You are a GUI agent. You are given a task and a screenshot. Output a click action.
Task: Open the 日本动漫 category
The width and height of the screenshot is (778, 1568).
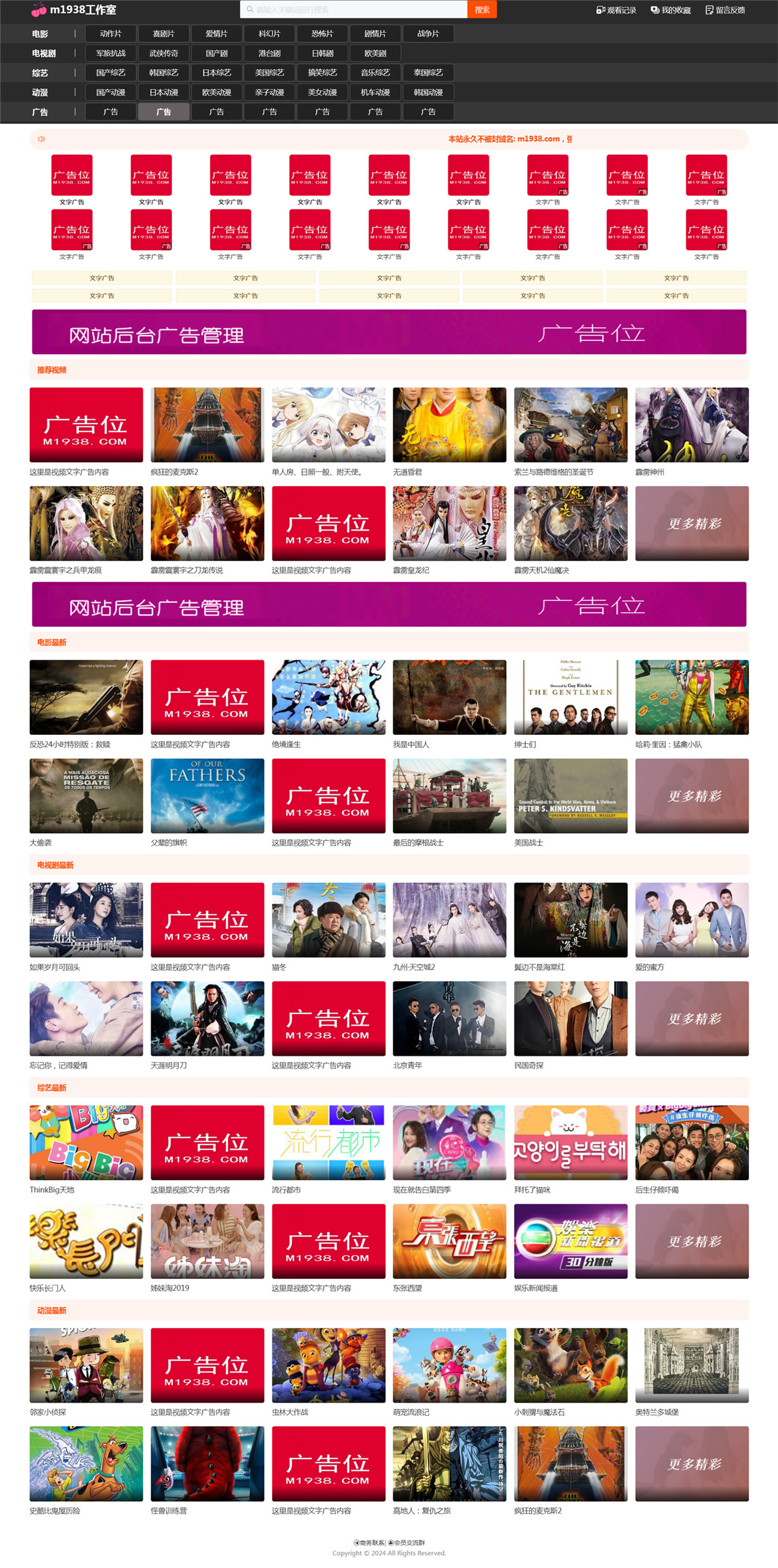pos(164,92)
